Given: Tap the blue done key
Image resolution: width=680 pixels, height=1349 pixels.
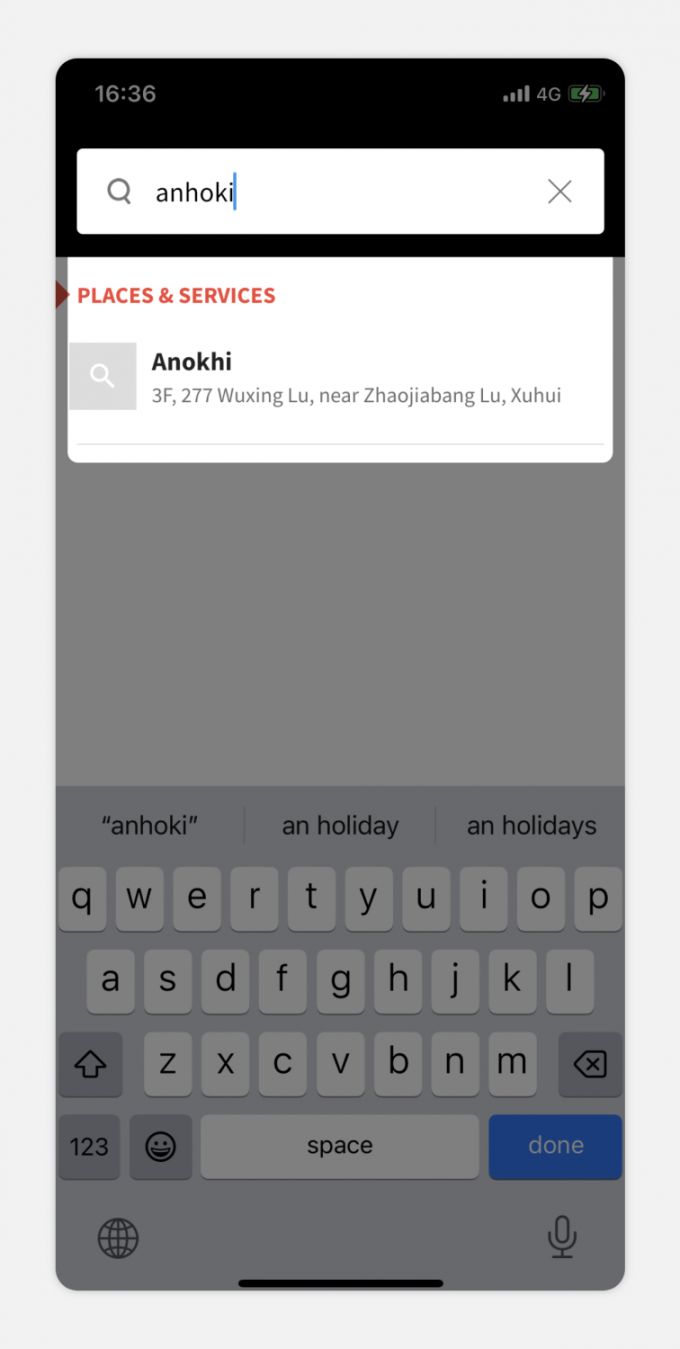Looking at the screenshot, I should [x=555, y=1146].
